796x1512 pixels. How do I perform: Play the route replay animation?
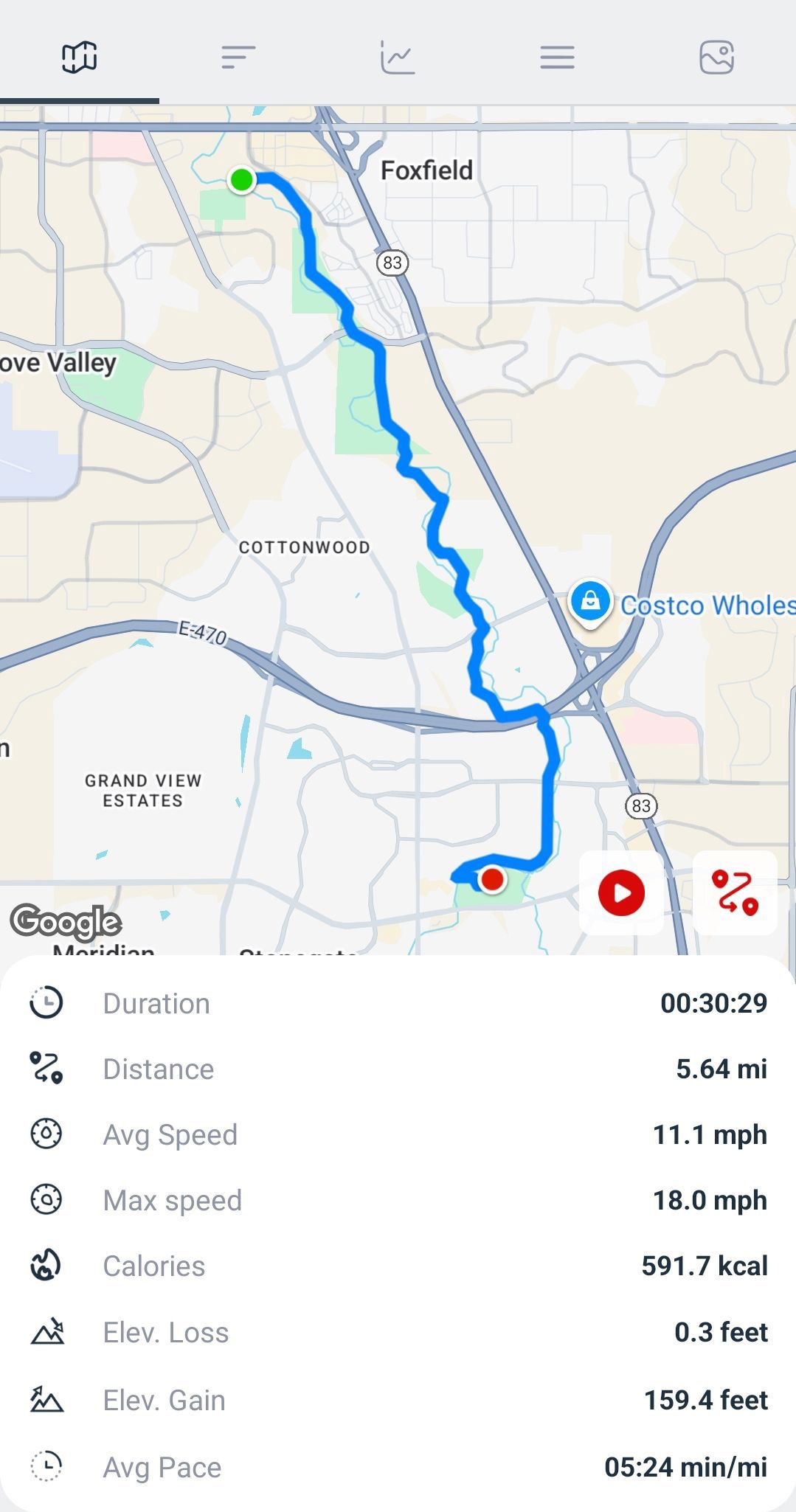click(x=621, y=892)
